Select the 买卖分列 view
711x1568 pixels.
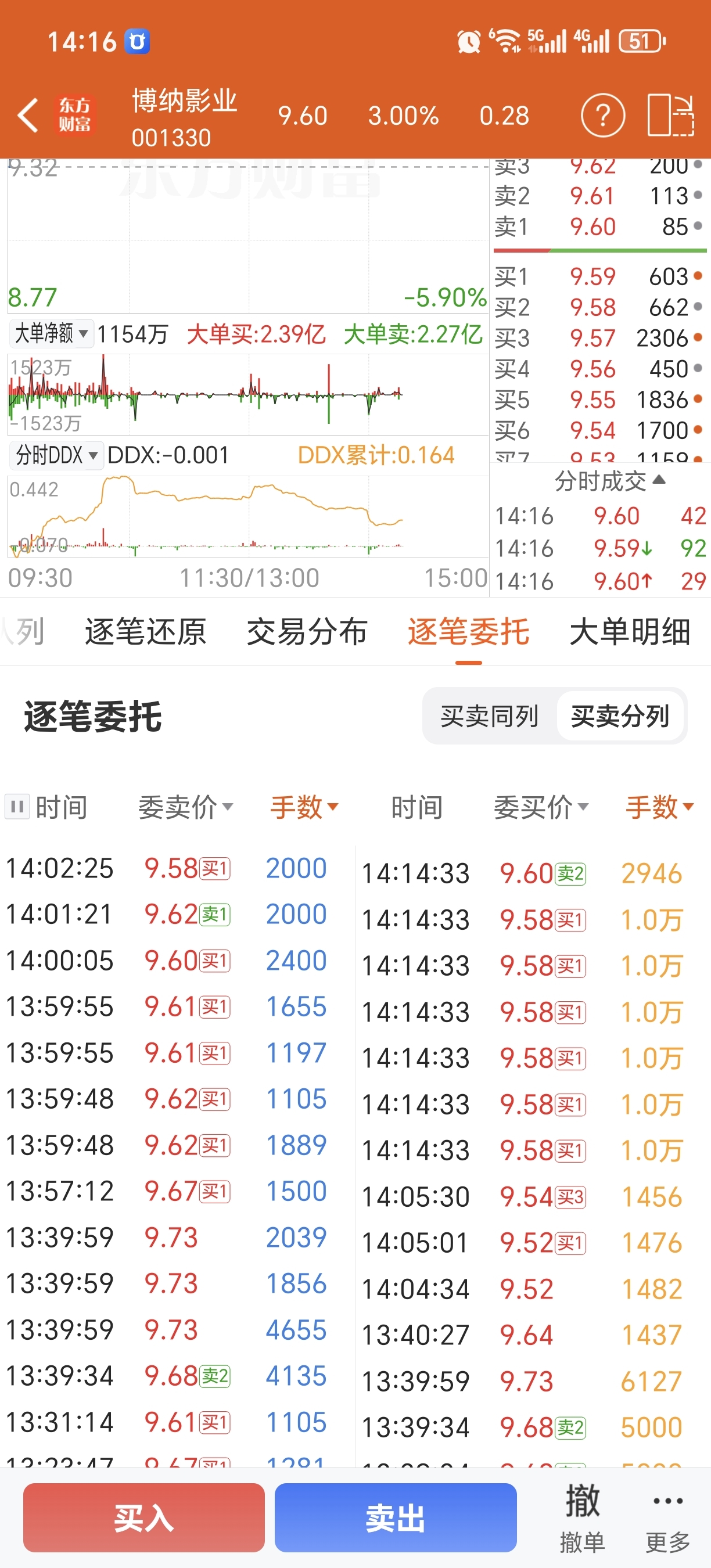620,716
